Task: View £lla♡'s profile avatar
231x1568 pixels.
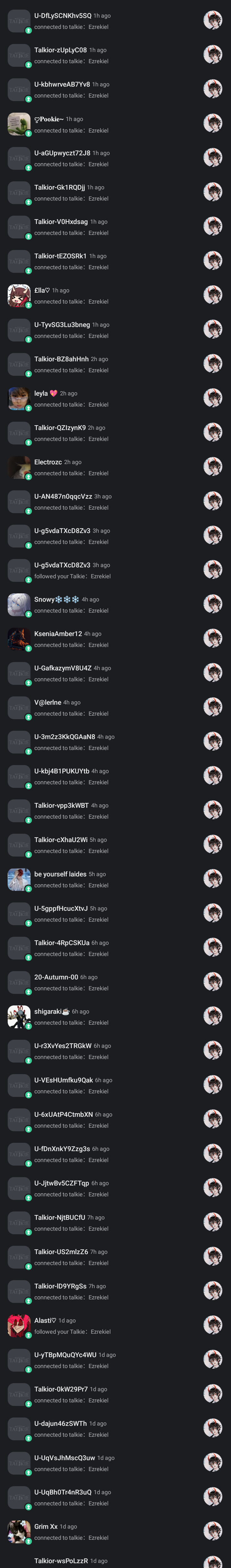Action: tap(19, 296)
